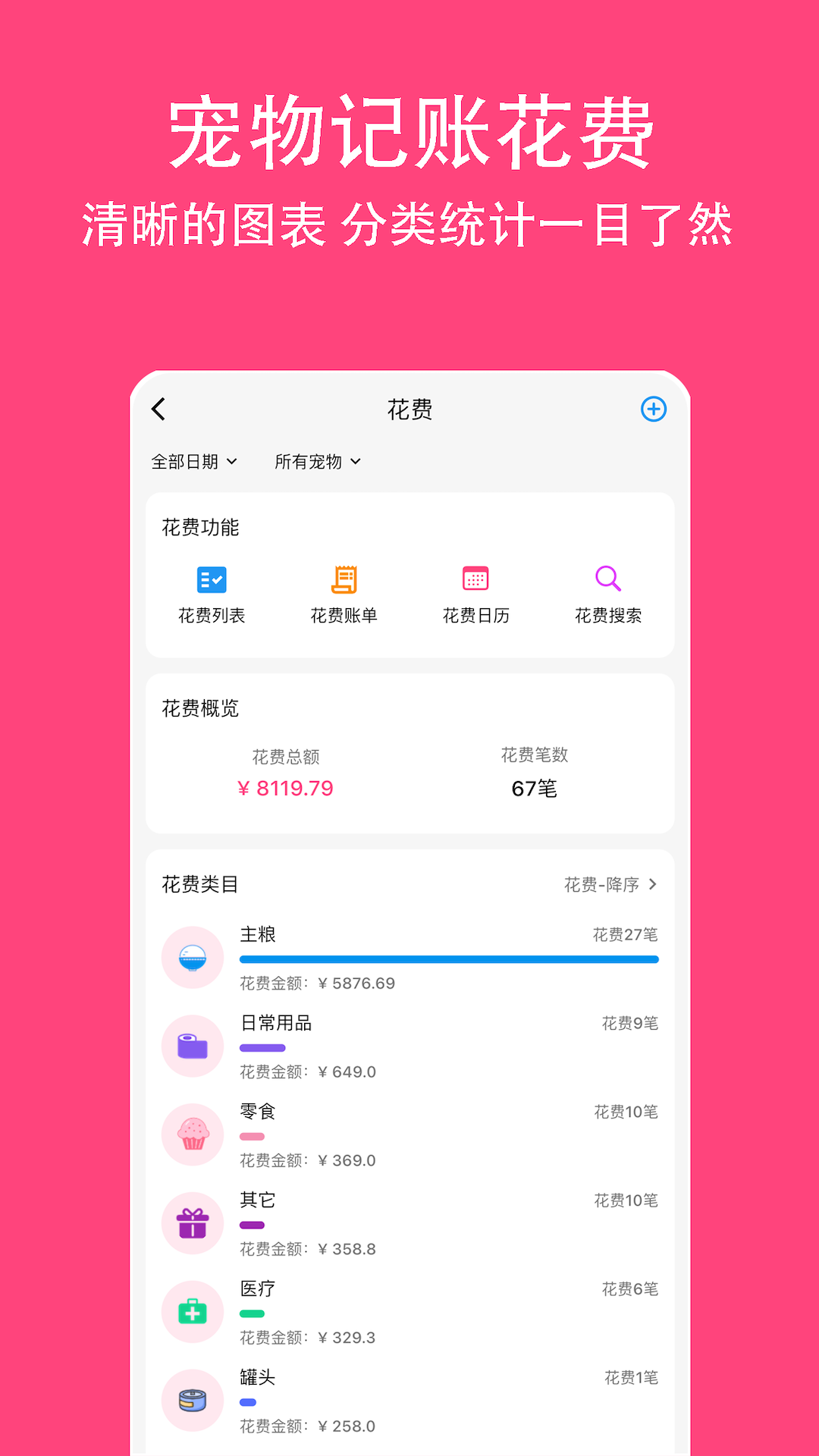View the 花费27笔 entry for 主粮
Viewport: 819px width, 1456px height.
coord(626,935)
